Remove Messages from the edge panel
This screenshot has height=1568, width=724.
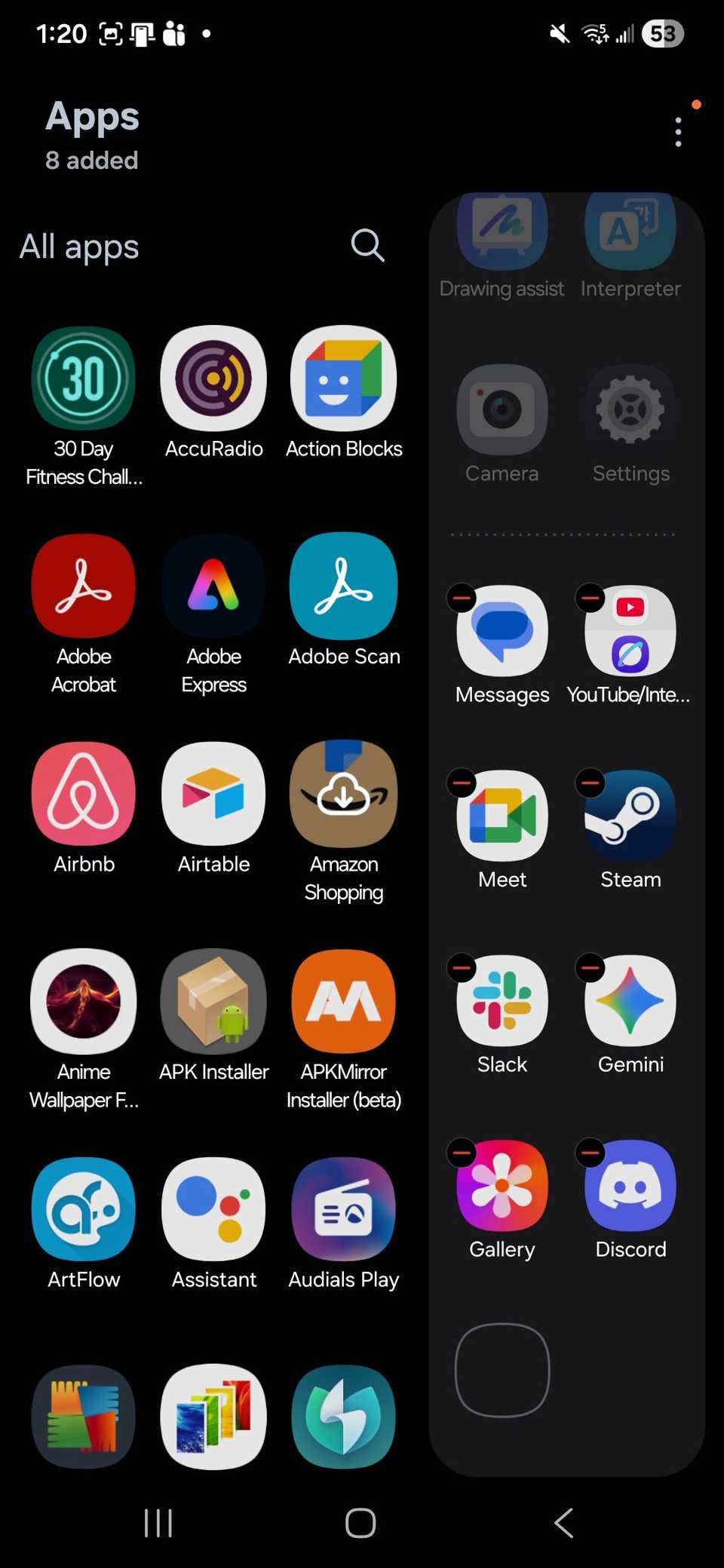pos(461,598)
